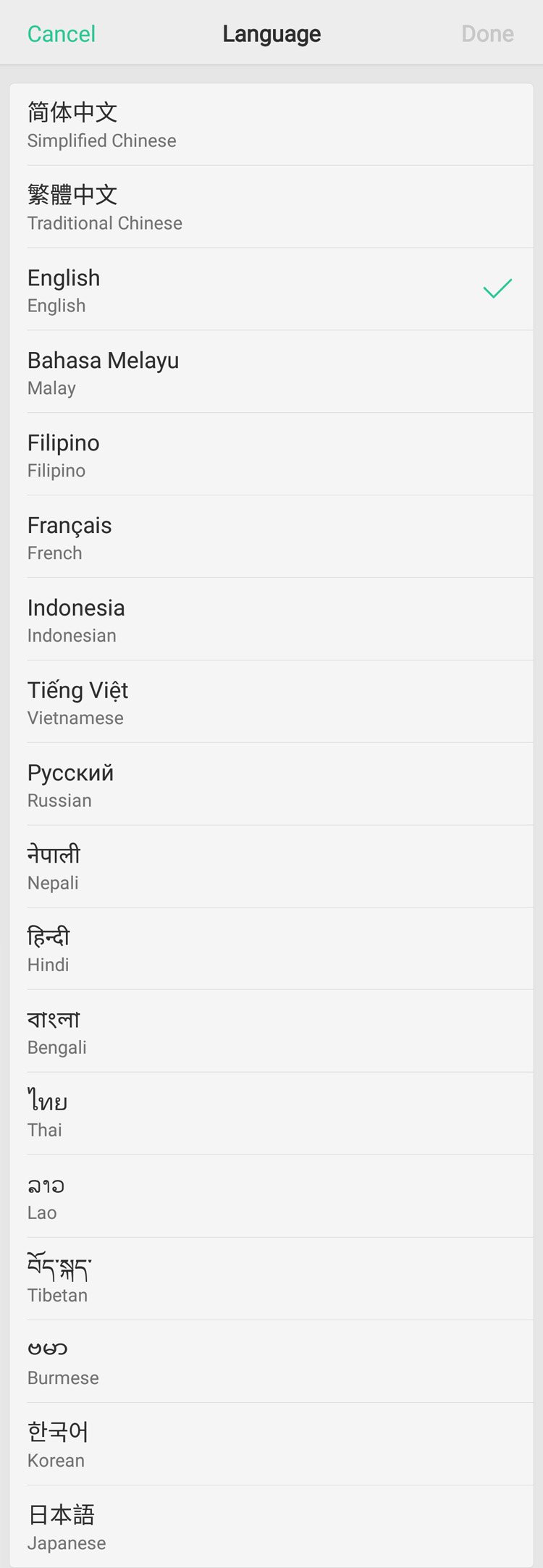Choose the Korean language row
Image resolution: width=543 pixels, height=1568 pixels.
click(x=271, y=1445)
